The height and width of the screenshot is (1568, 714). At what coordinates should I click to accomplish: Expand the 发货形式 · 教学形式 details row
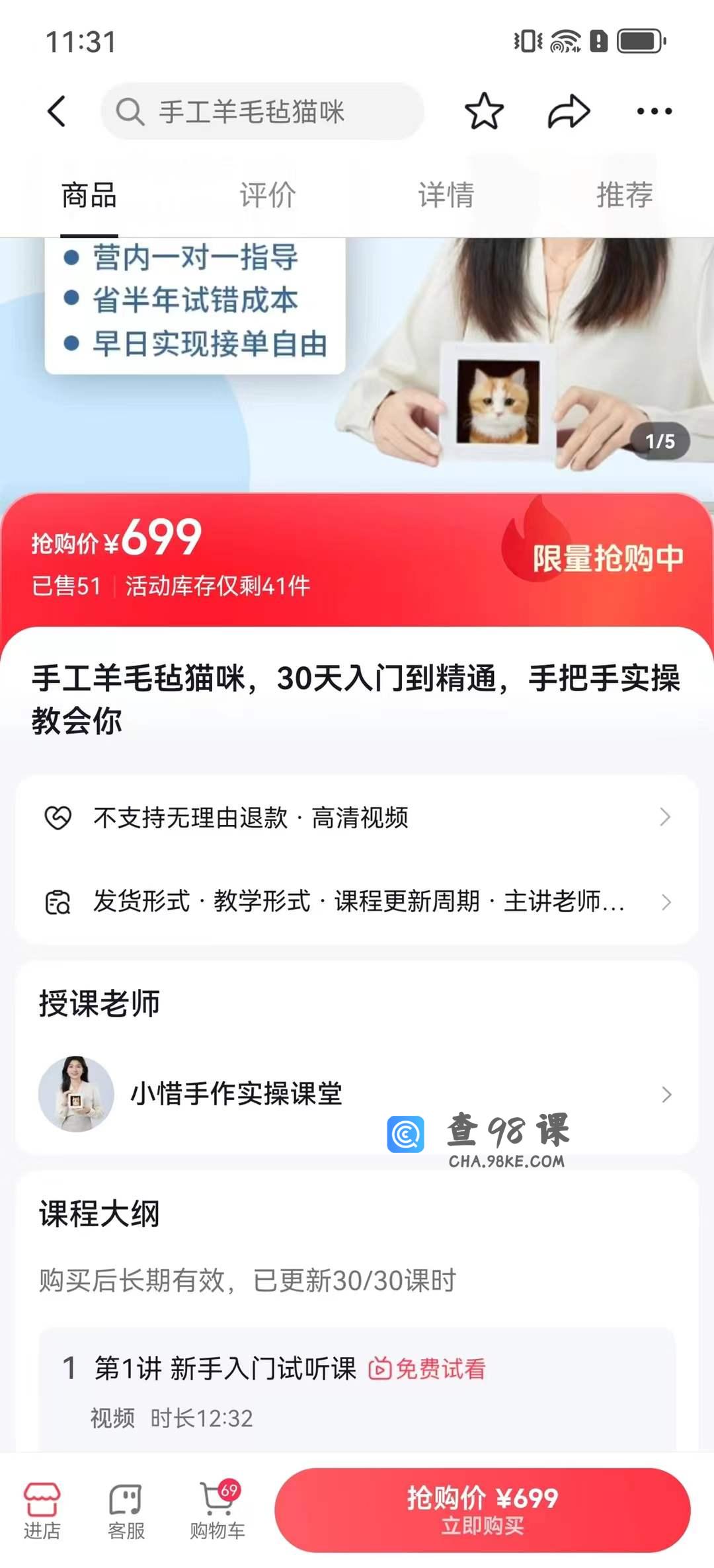point(357,902)
